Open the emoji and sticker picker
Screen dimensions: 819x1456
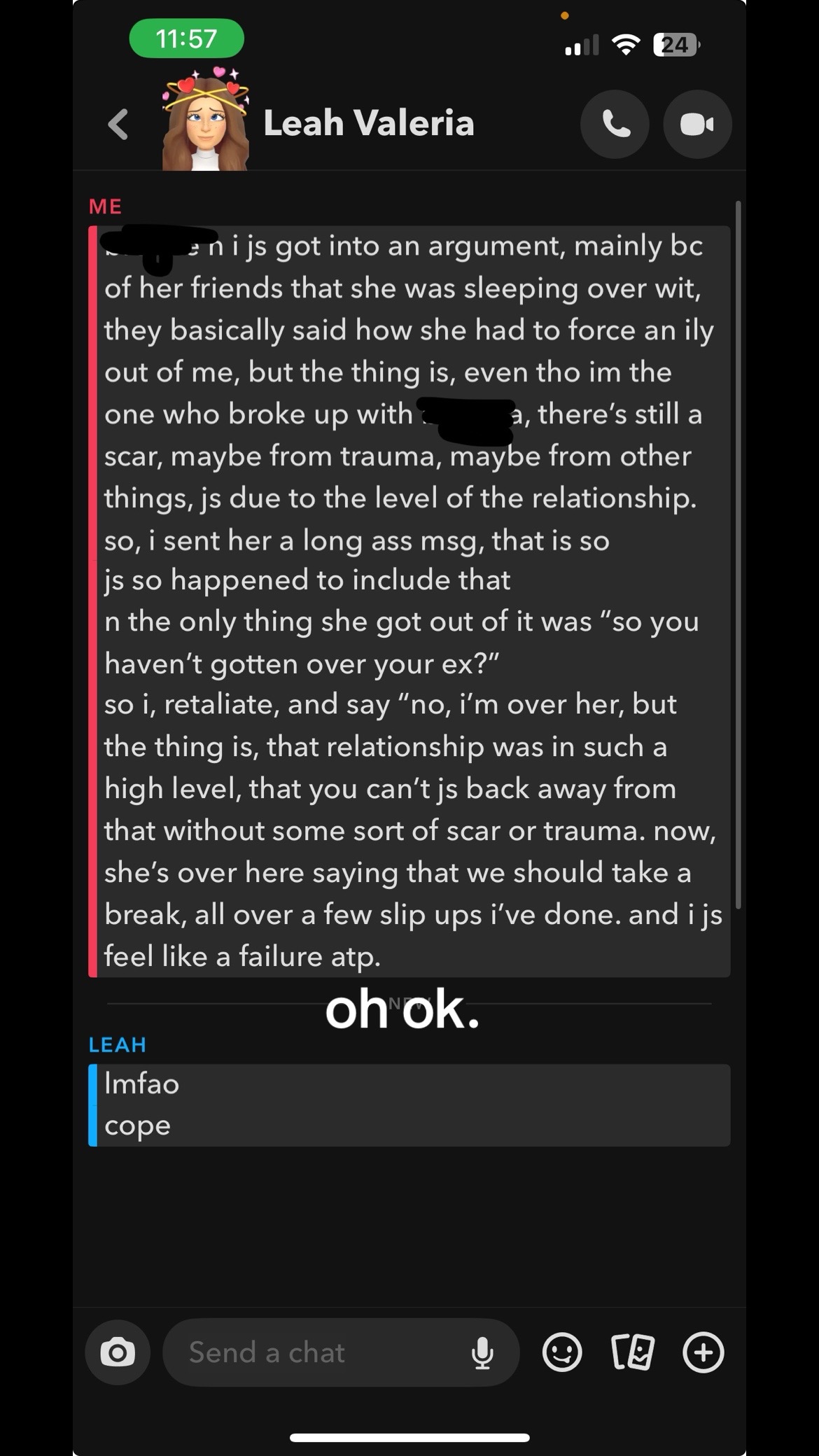pyautogui.click(x=562, y=1352)
